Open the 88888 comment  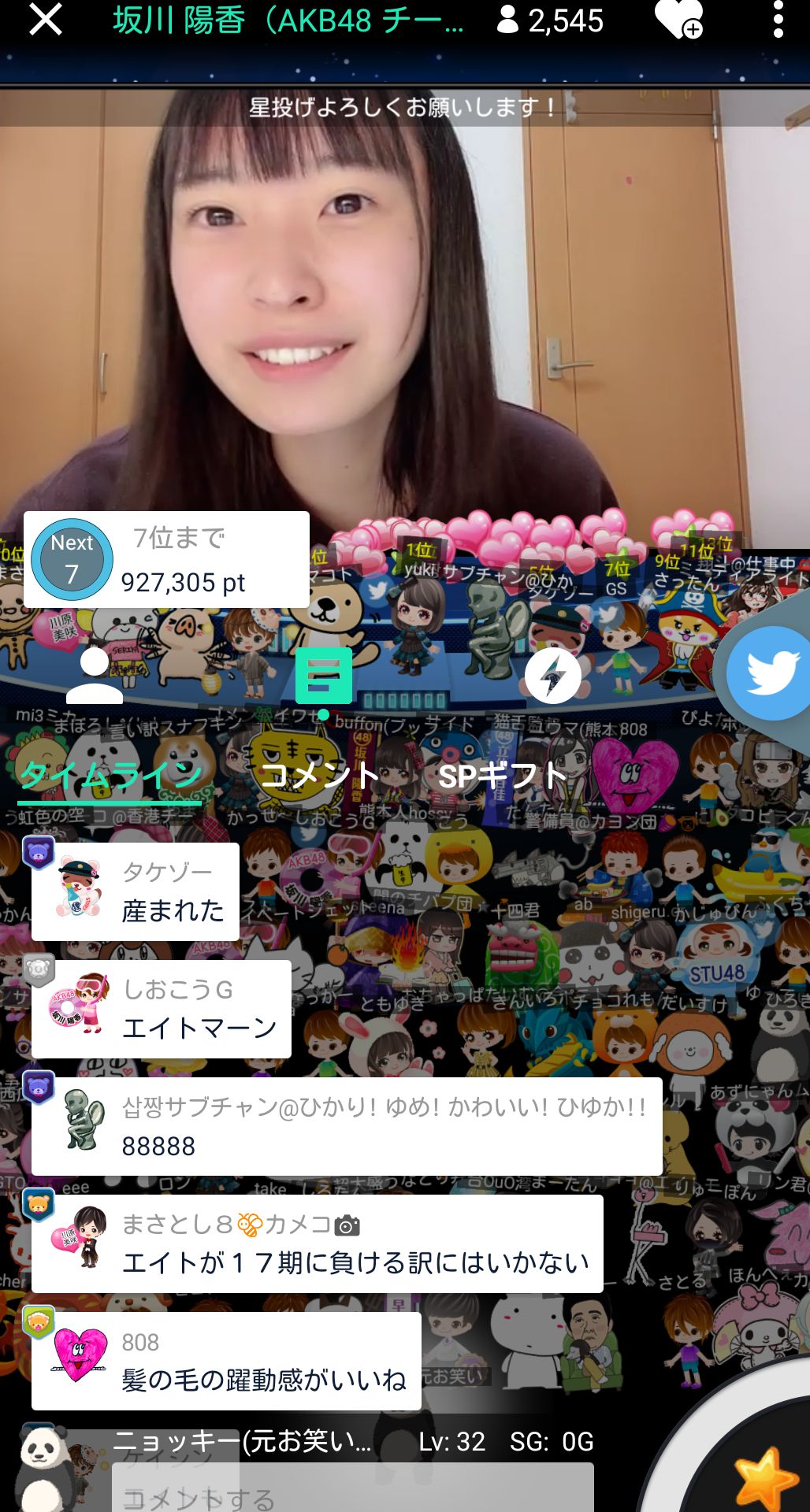coord(347,1126)
